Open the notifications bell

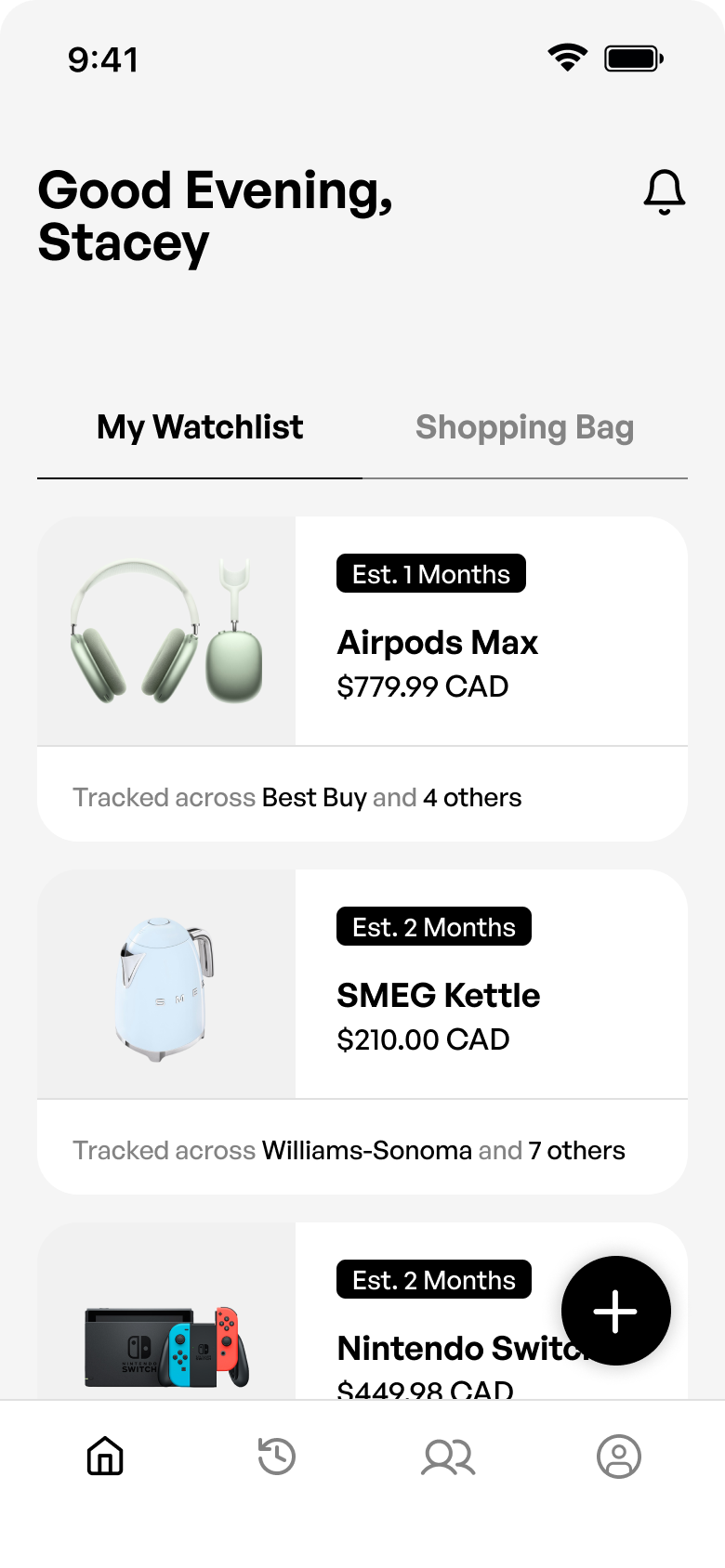pyautogui.click(x=664, y=192)
